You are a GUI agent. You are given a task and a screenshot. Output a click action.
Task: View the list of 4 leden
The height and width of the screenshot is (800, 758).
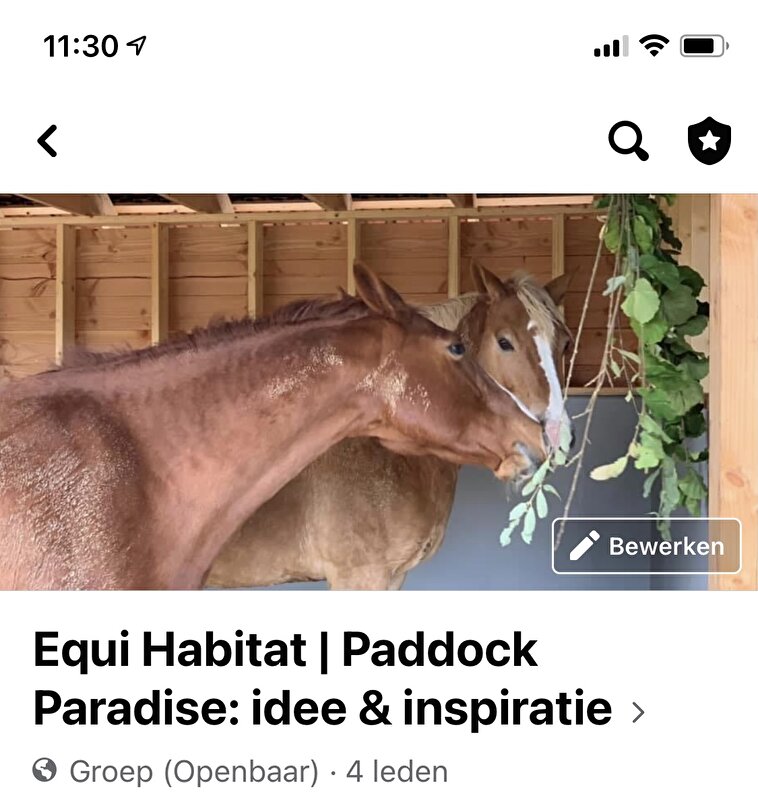click(x=397, y=771)
